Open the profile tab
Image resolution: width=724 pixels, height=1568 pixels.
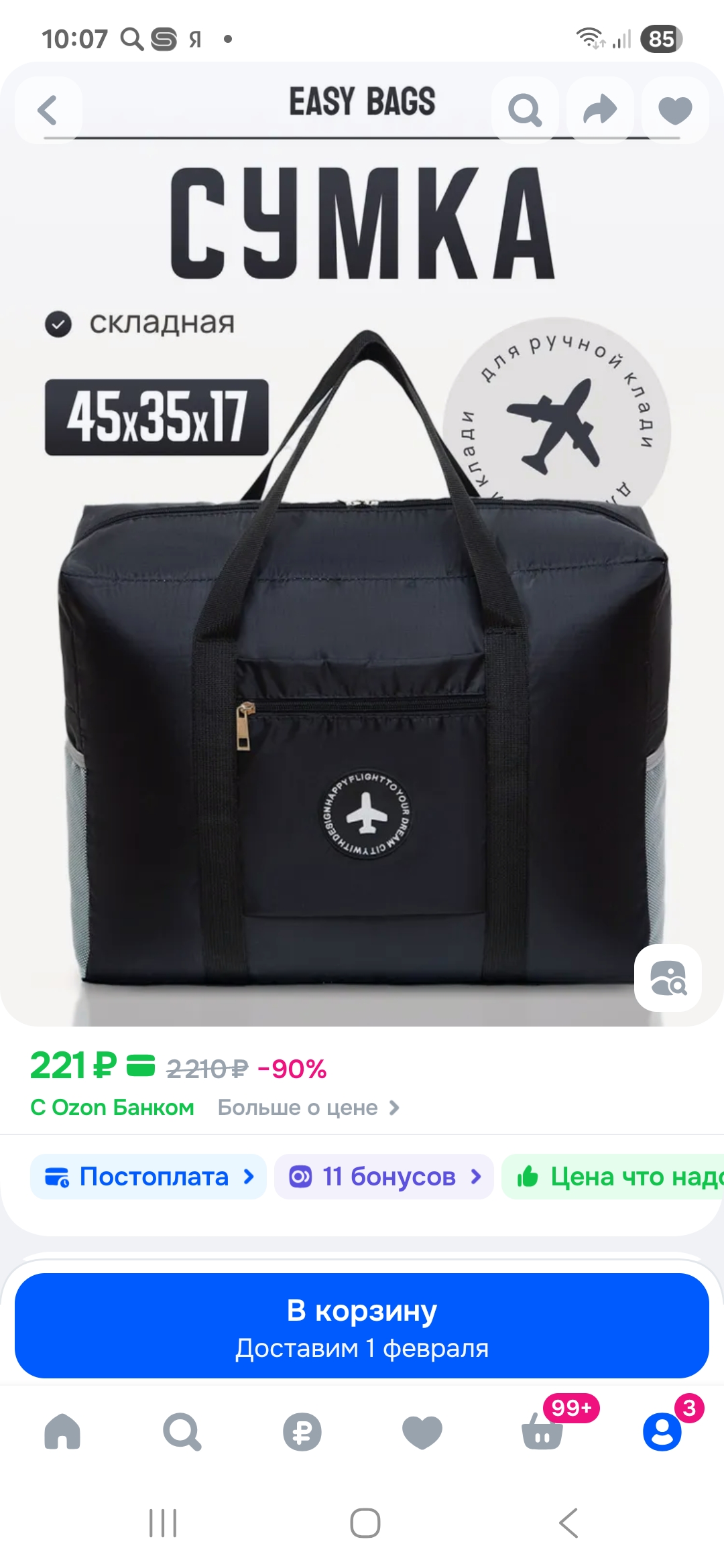pos(662,1432)
